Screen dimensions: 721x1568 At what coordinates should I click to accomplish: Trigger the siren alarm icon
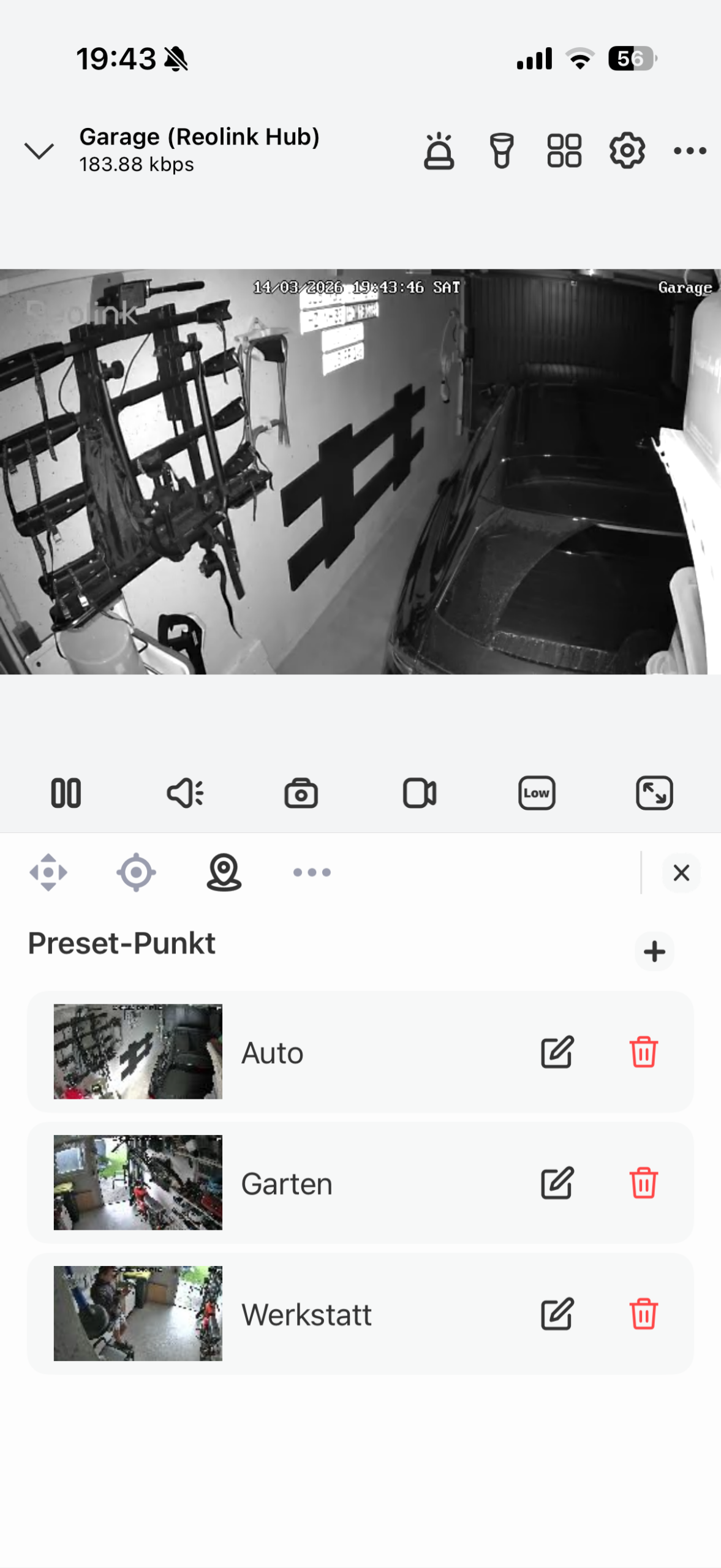pos(439,151)
